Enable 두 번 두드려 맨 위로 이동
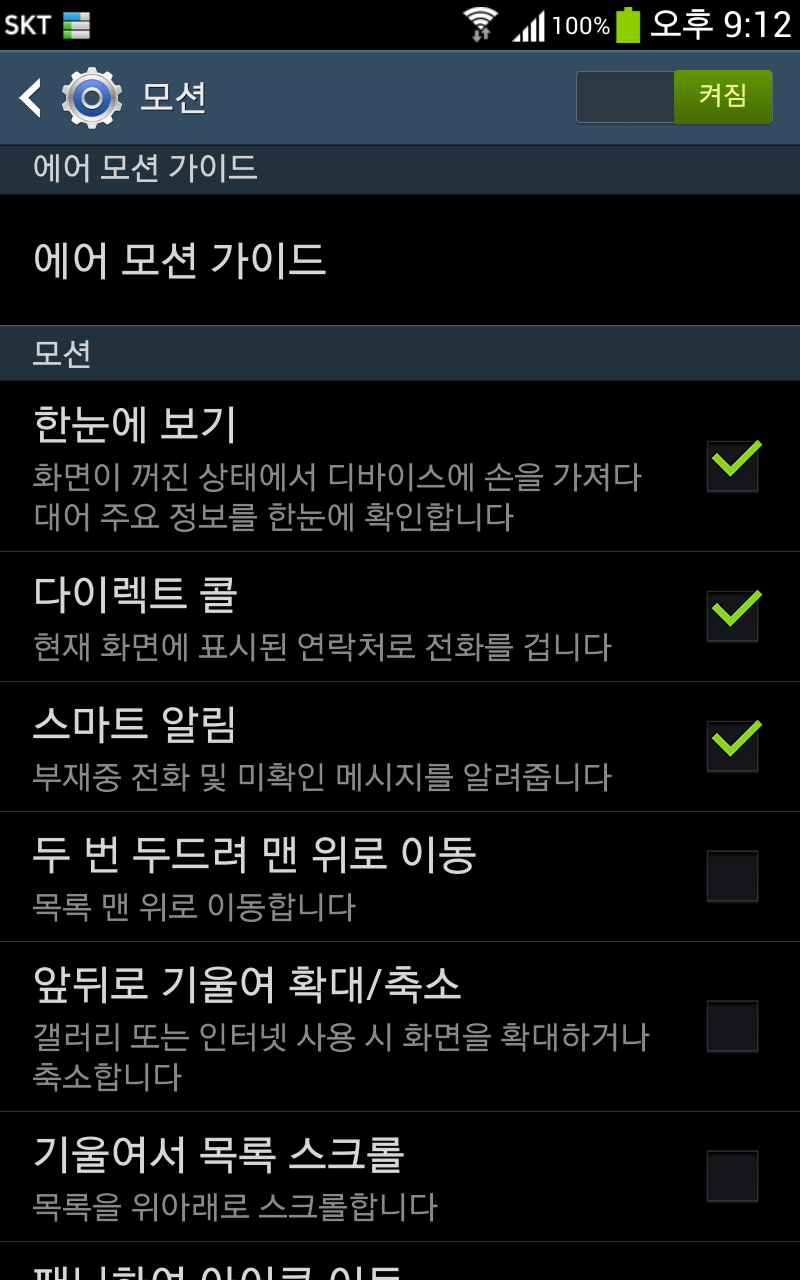The width and height of the screenshot is (800, 1280). [x=732, y=876]
